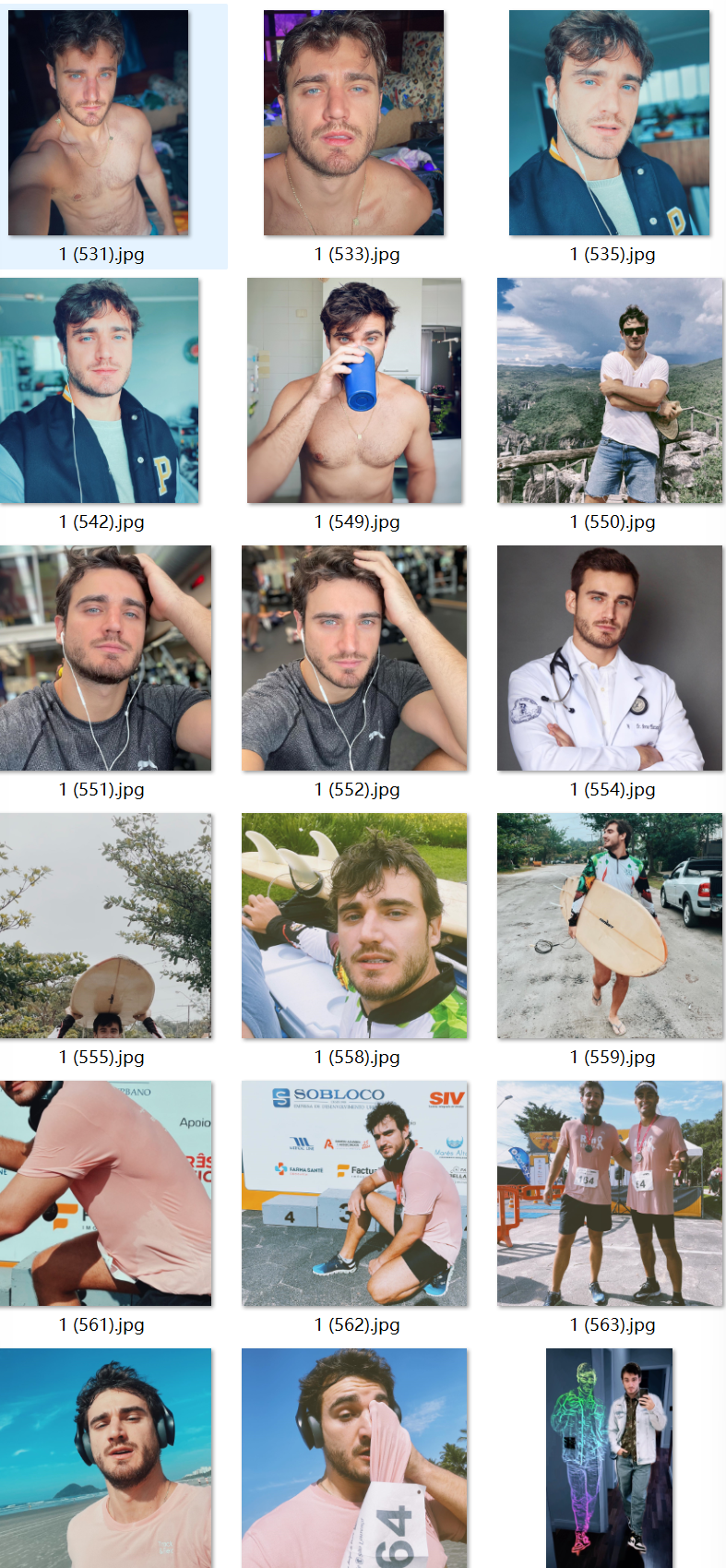Open the file 1 (531).jpg
Screen dimensions: 726x1568
[x=99, y=123]
